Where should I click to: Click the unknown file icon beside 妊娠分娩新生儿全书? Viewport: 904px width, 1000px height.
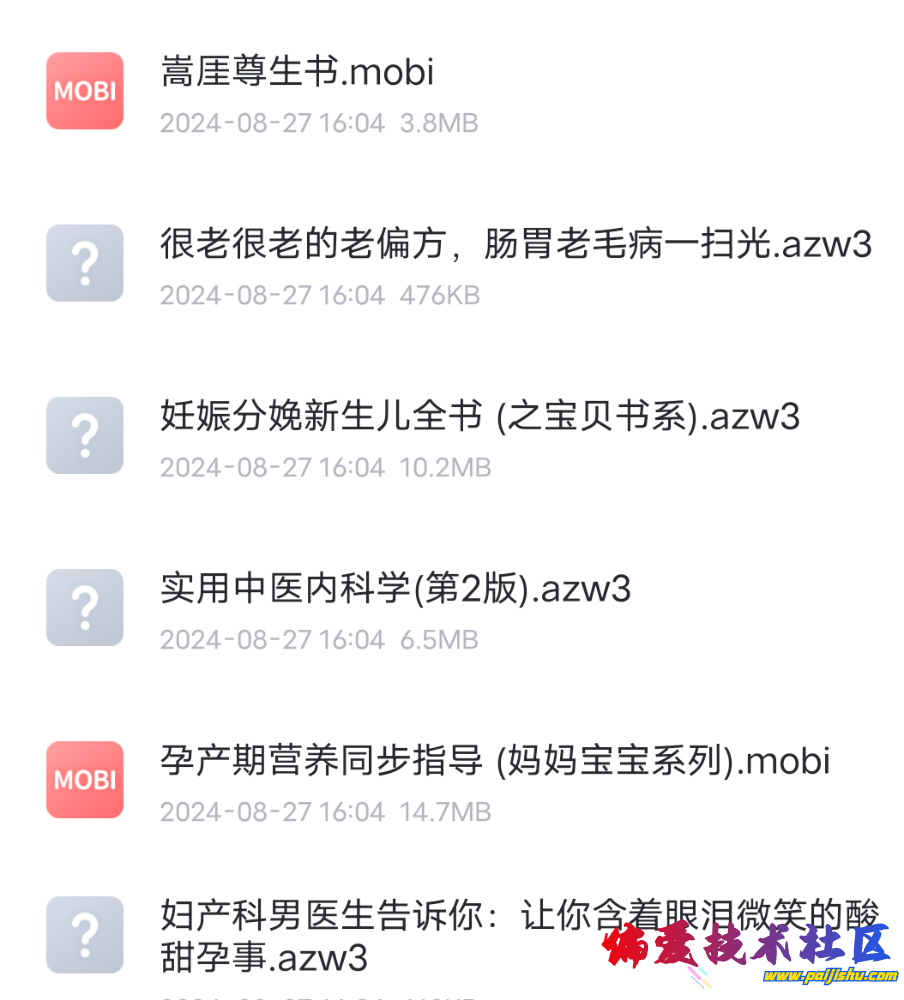(85, 435)
